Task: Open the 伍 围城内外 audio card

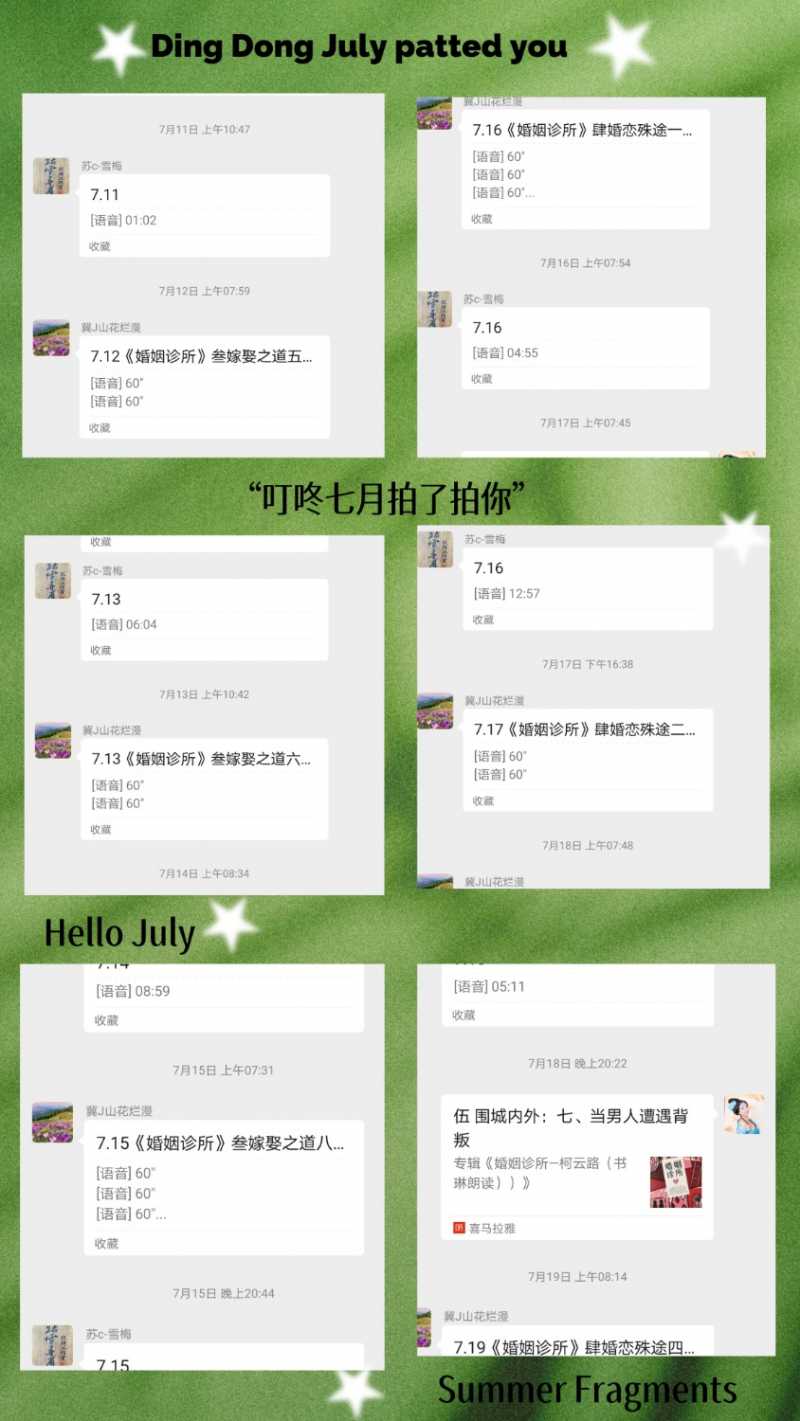Action: [575, 1125]
